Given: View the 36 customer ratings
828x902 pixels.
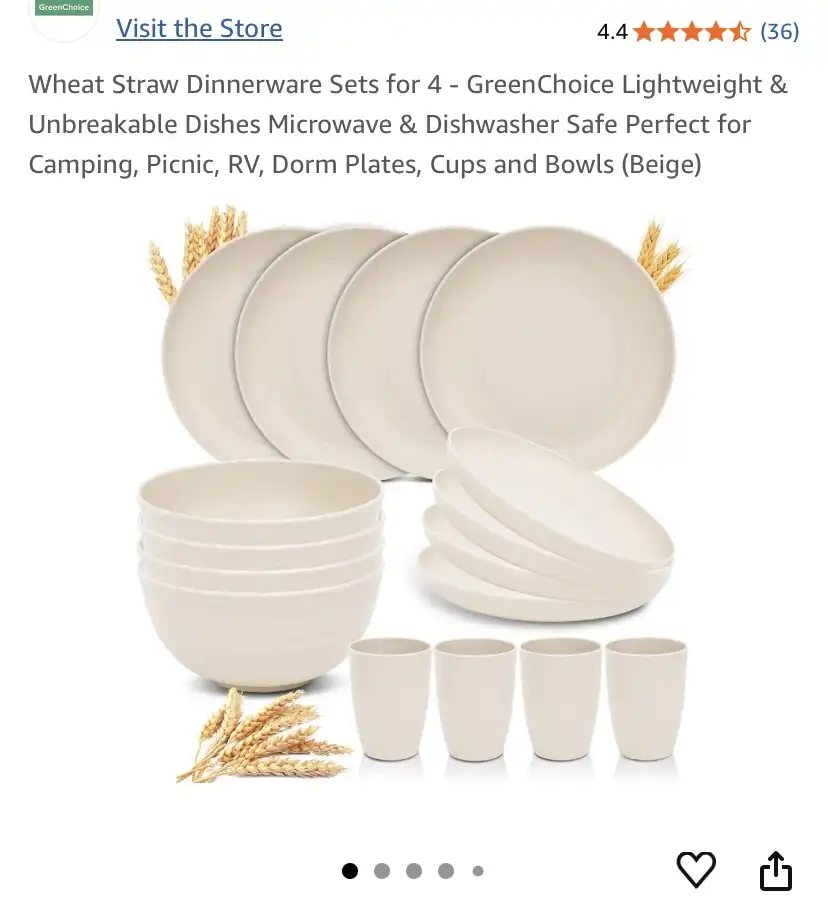Looking at the screenshot, I should [779, 31].
